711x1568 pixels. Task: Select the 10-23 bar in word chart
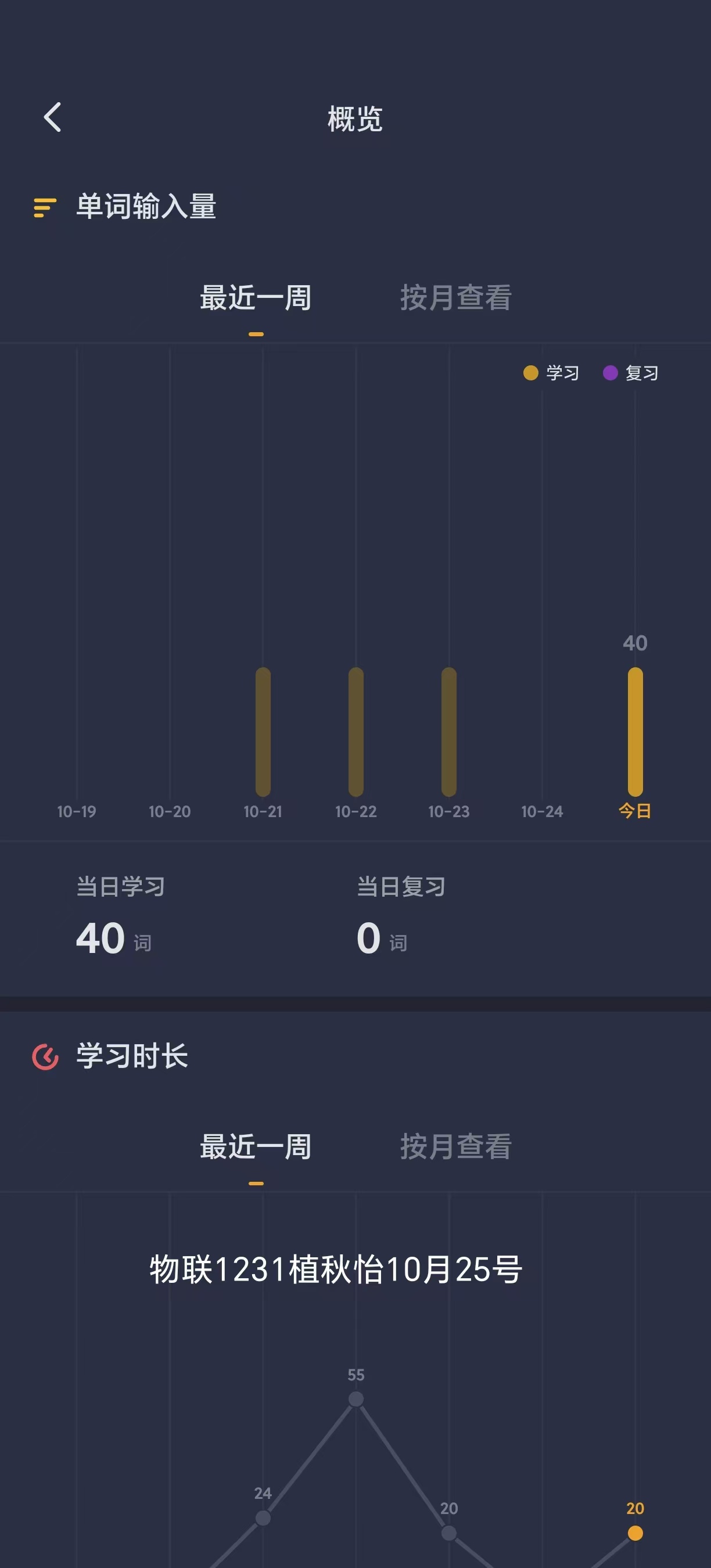coord(449,732)
